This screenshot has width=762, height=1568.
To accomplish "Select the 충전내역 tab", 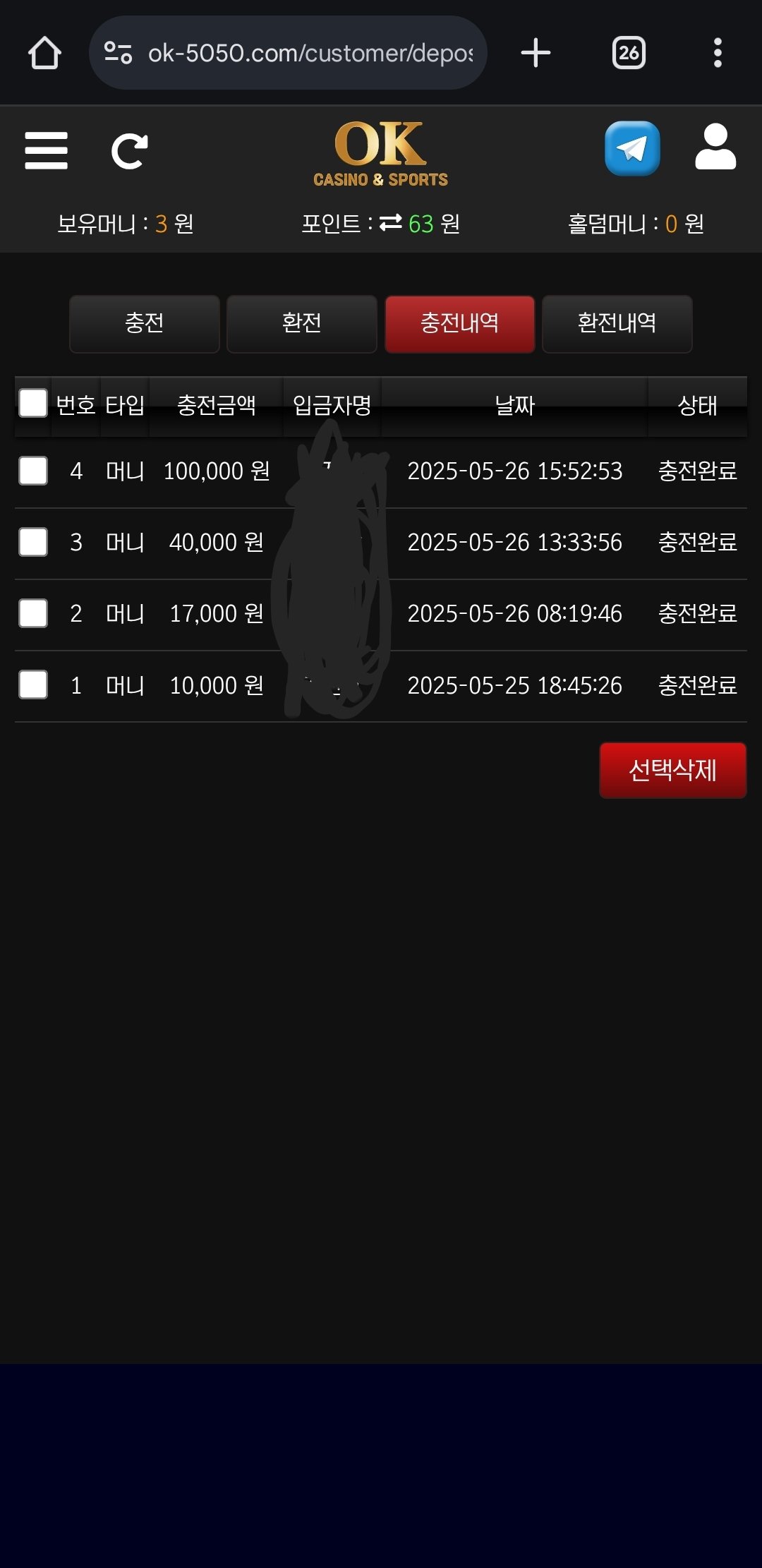I will pos(459,324).
